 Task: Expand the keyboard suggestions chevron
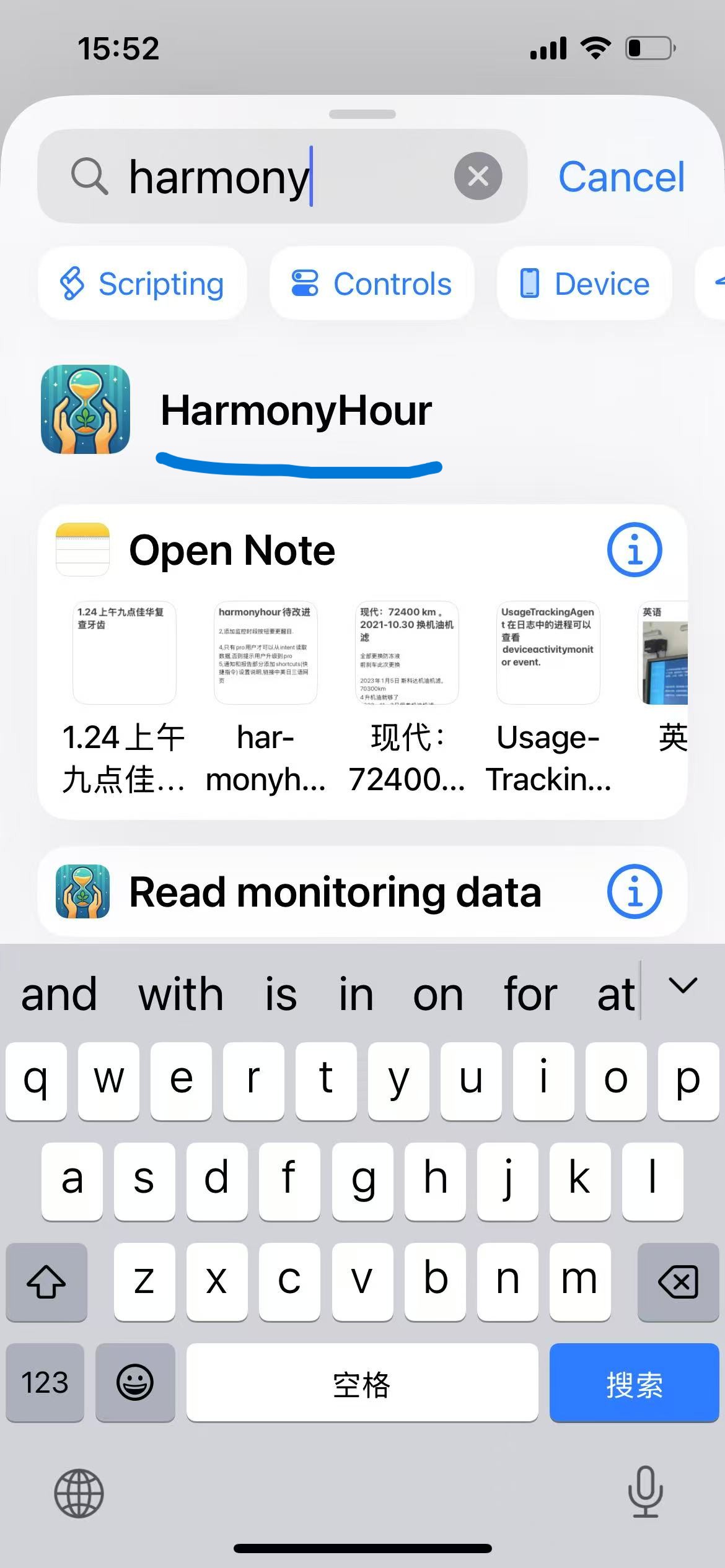coord(683,987)
